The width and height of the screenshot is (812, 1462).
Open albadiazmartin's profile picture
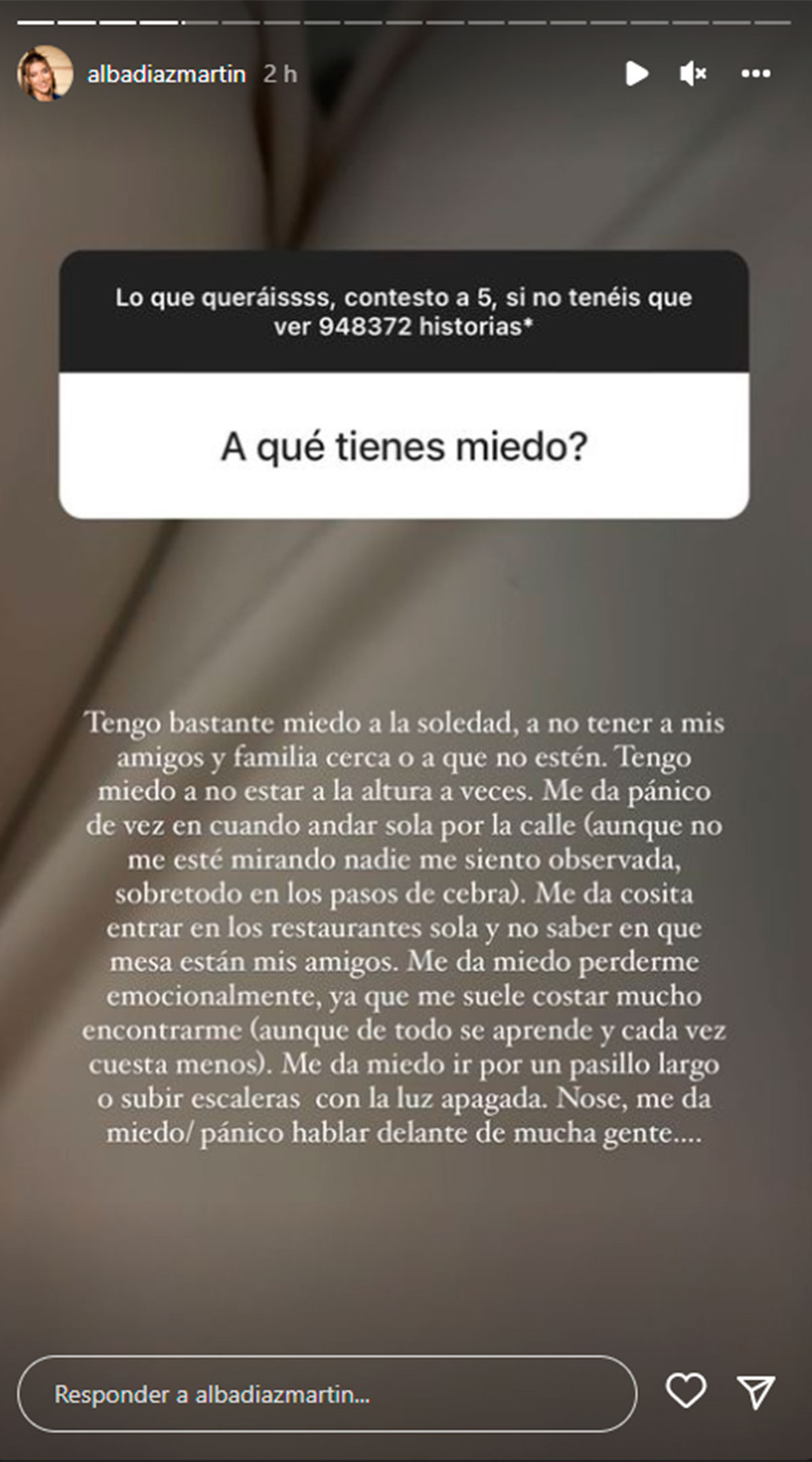[x=45, y=73]
